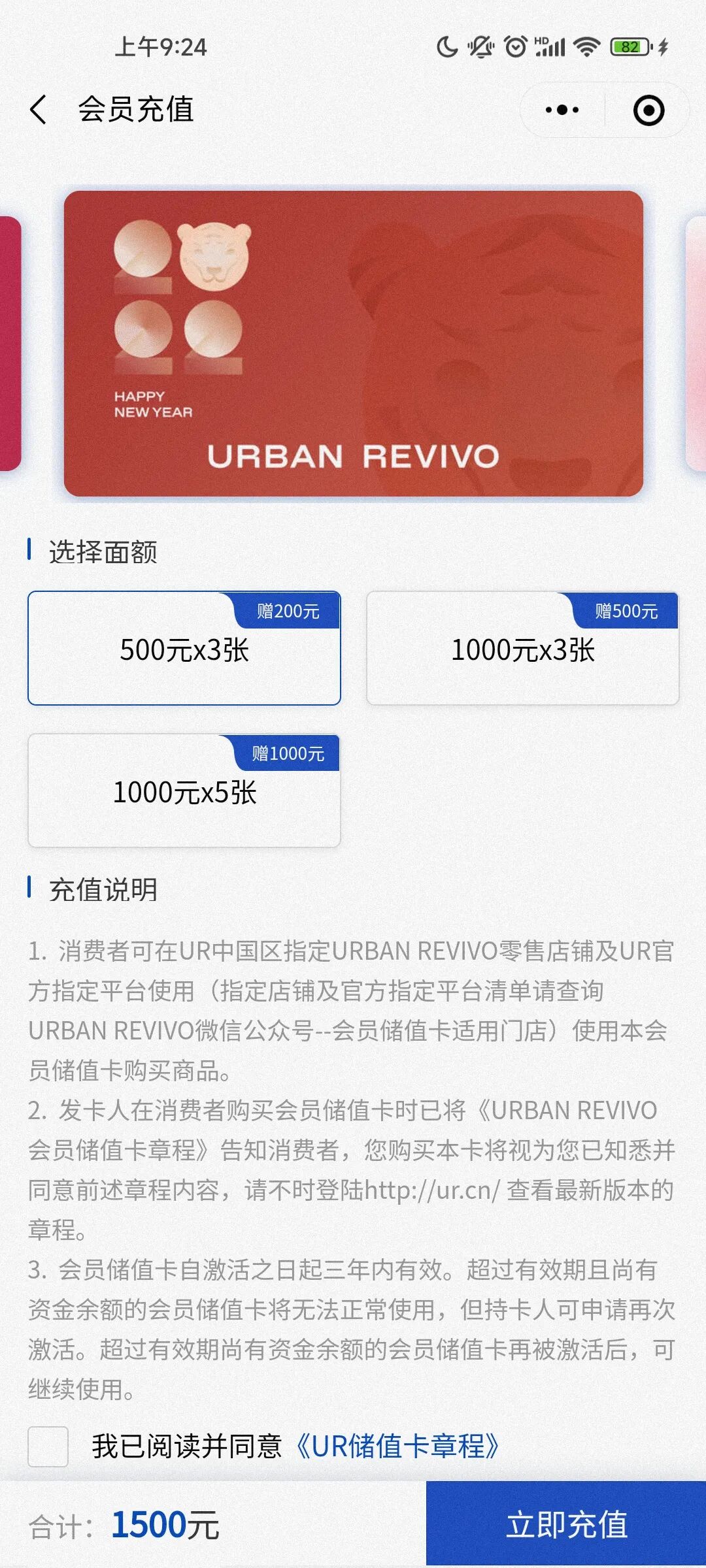Open the mini program more menu

pos(562,110)
